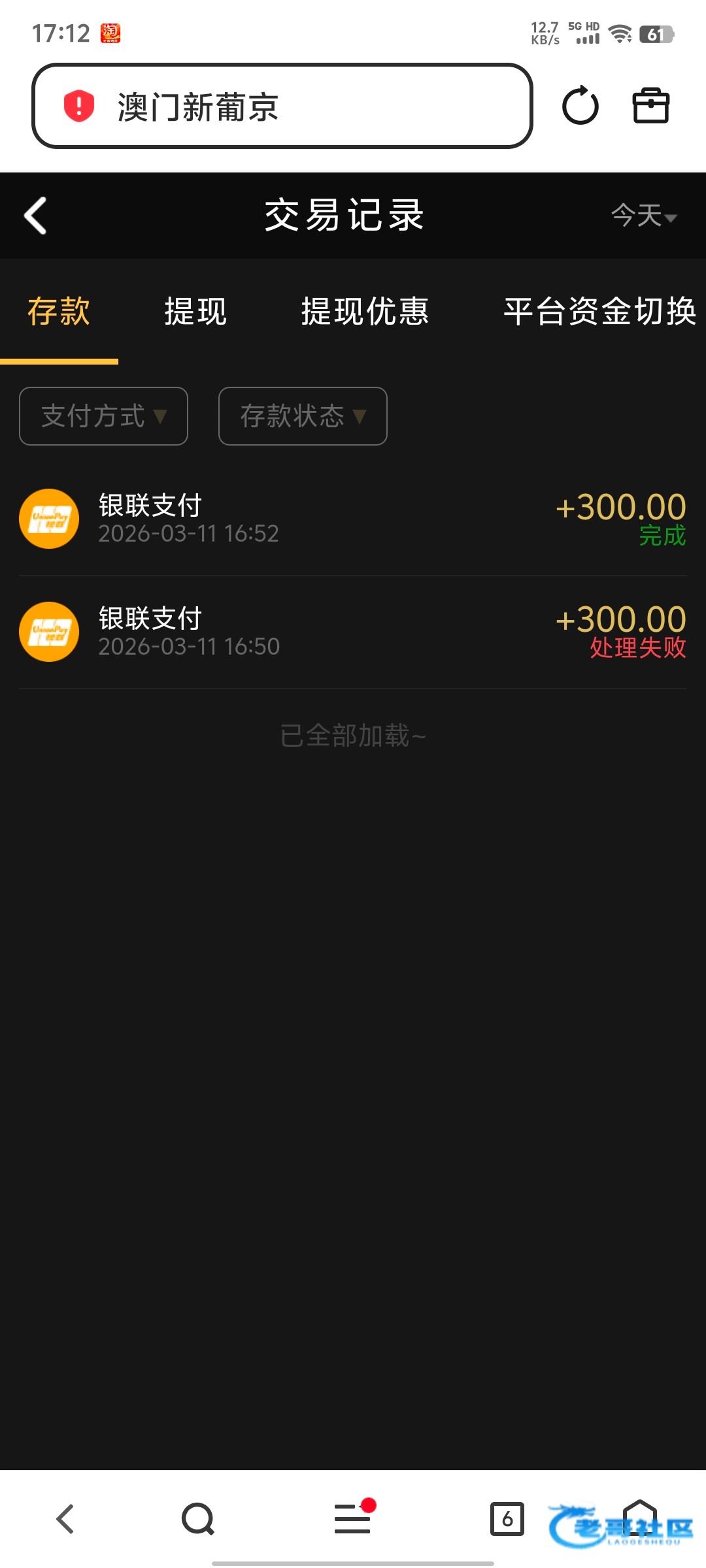This screenshot has width=706, height=1568.
Task: Open the 今天 date filter dropdown
Action: pos(644,216)
